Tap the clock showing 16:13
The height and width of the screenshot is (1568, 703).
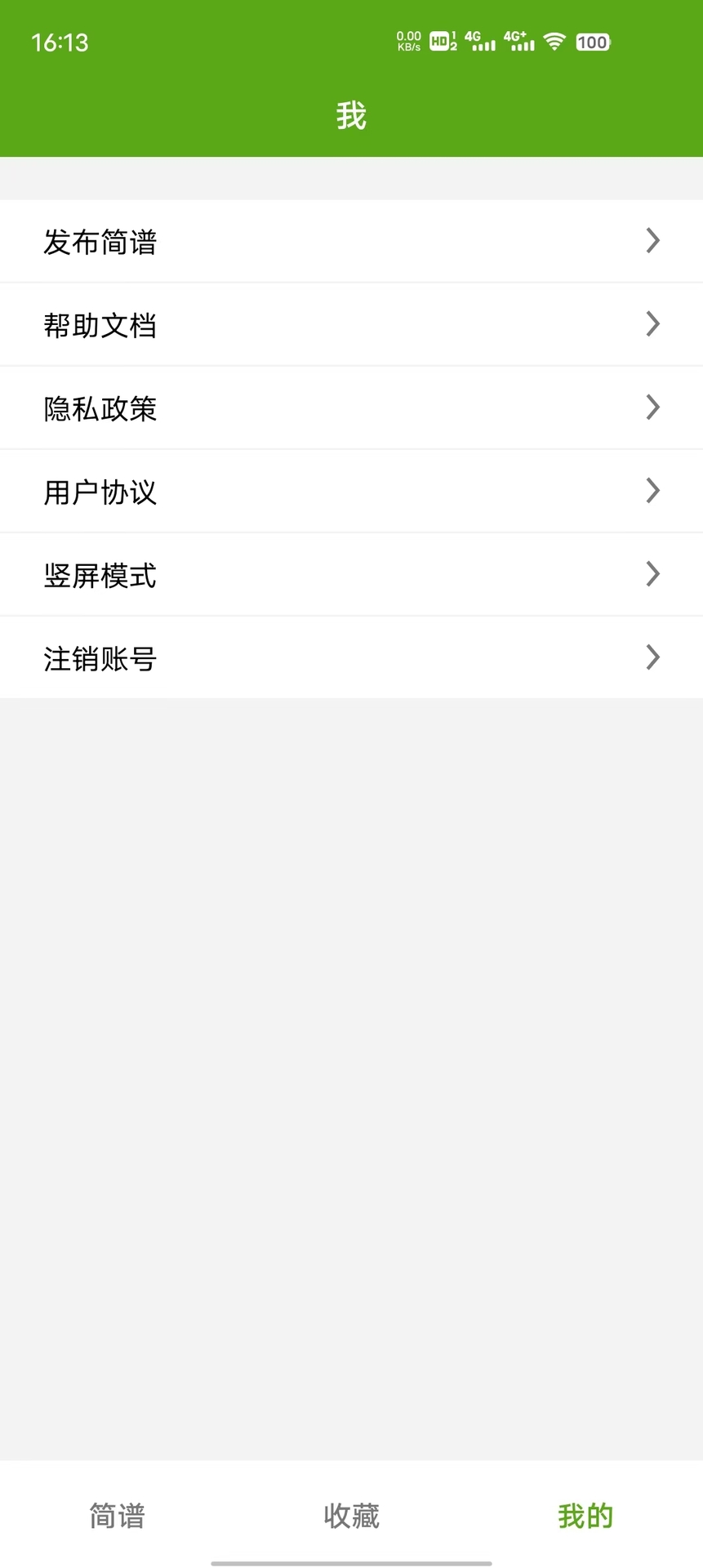[61, 42]
